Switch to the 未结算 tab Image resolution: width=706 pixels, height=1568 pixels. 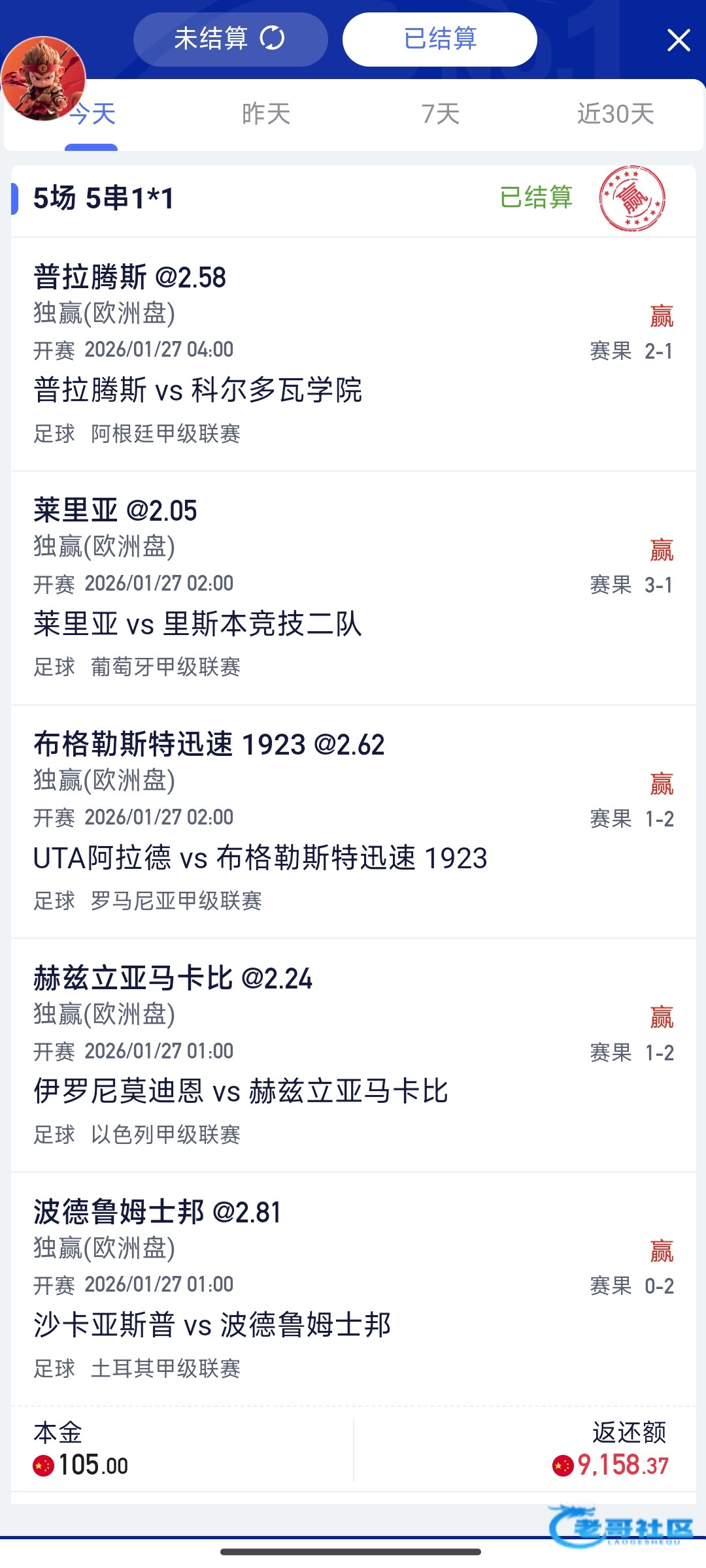(x=230, y=39)
